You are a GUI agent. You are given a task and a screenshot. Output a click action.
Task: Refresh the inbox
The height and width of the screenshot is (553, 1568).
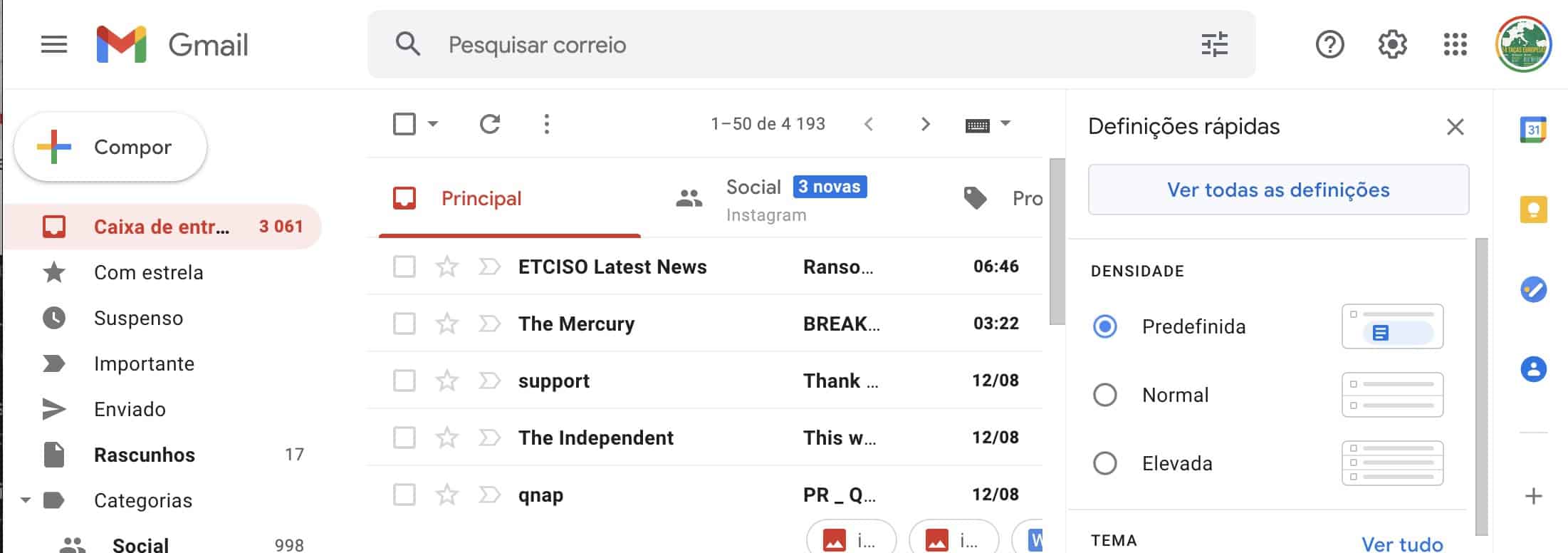coord(489,124)
